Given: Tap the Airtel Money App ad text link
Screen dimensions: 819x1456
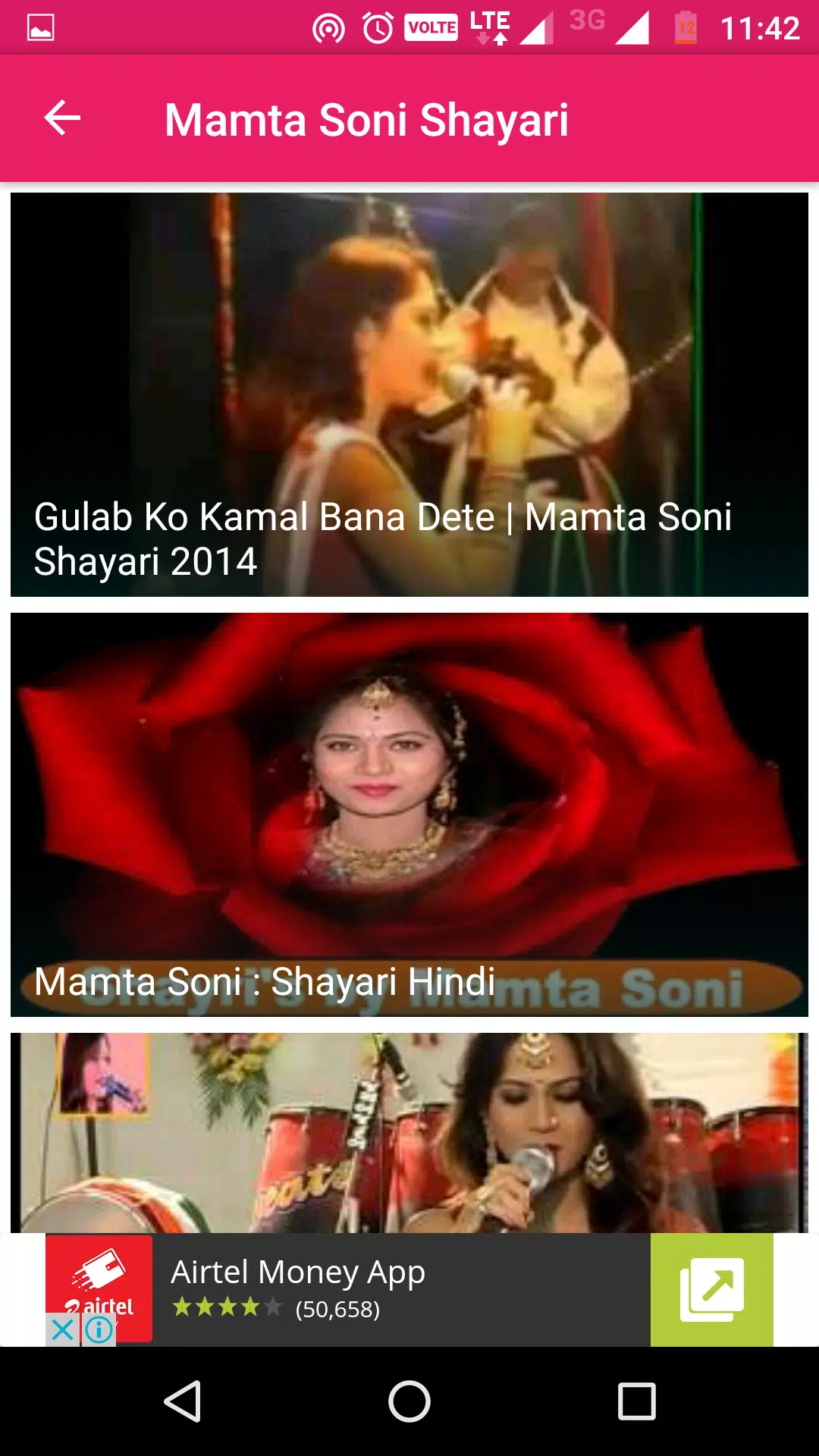Looking at the screenshot, I should point(298,1271).
